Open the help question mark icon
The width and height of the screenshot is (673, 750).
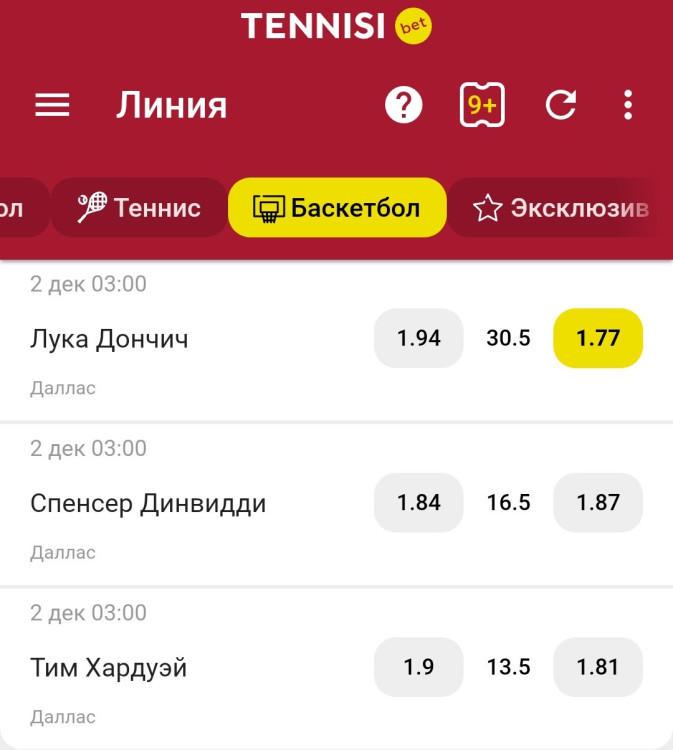pyautogui.click(x=404, y=105)
